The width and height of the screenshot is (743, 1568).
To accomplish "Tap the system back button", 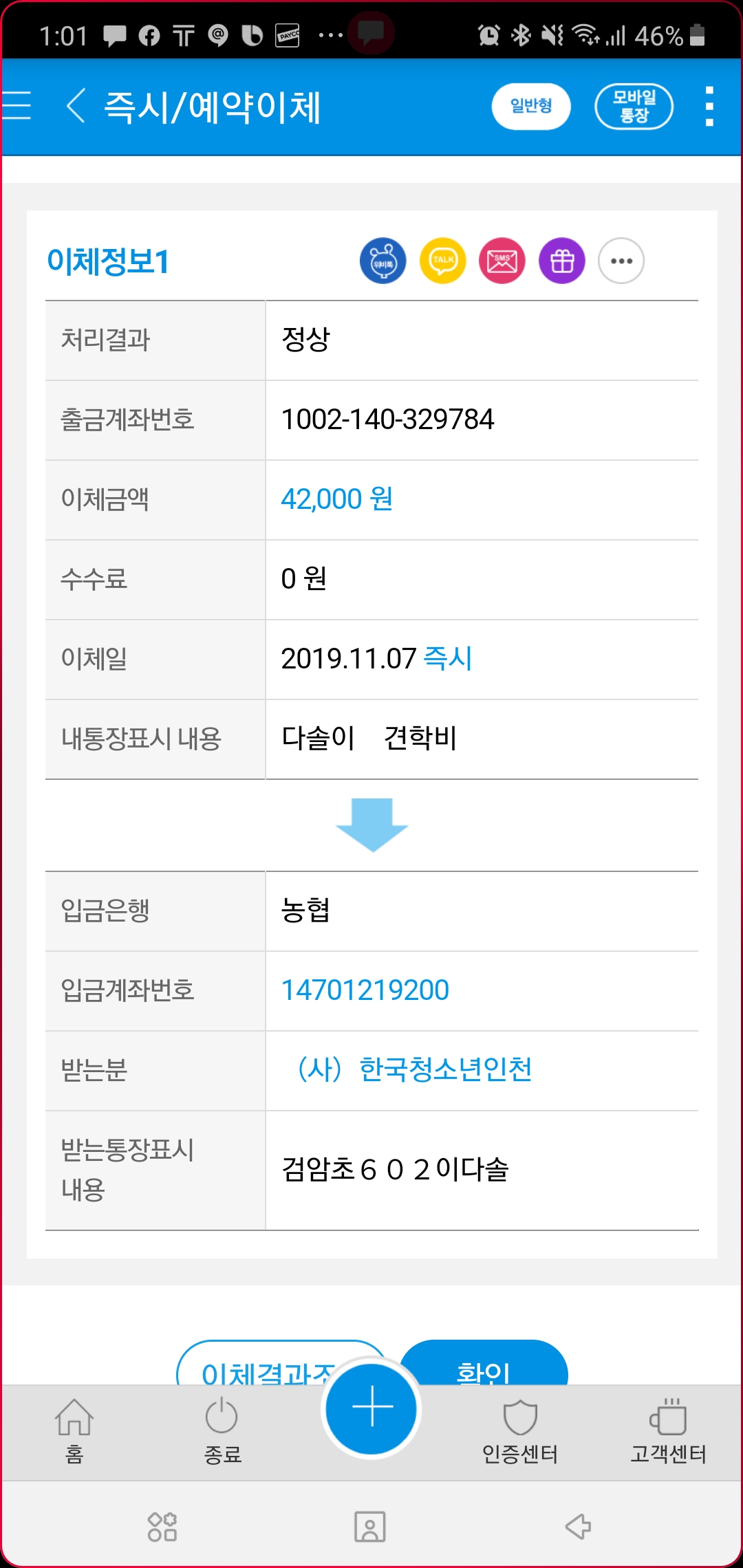I will [x=578, y=1527].
